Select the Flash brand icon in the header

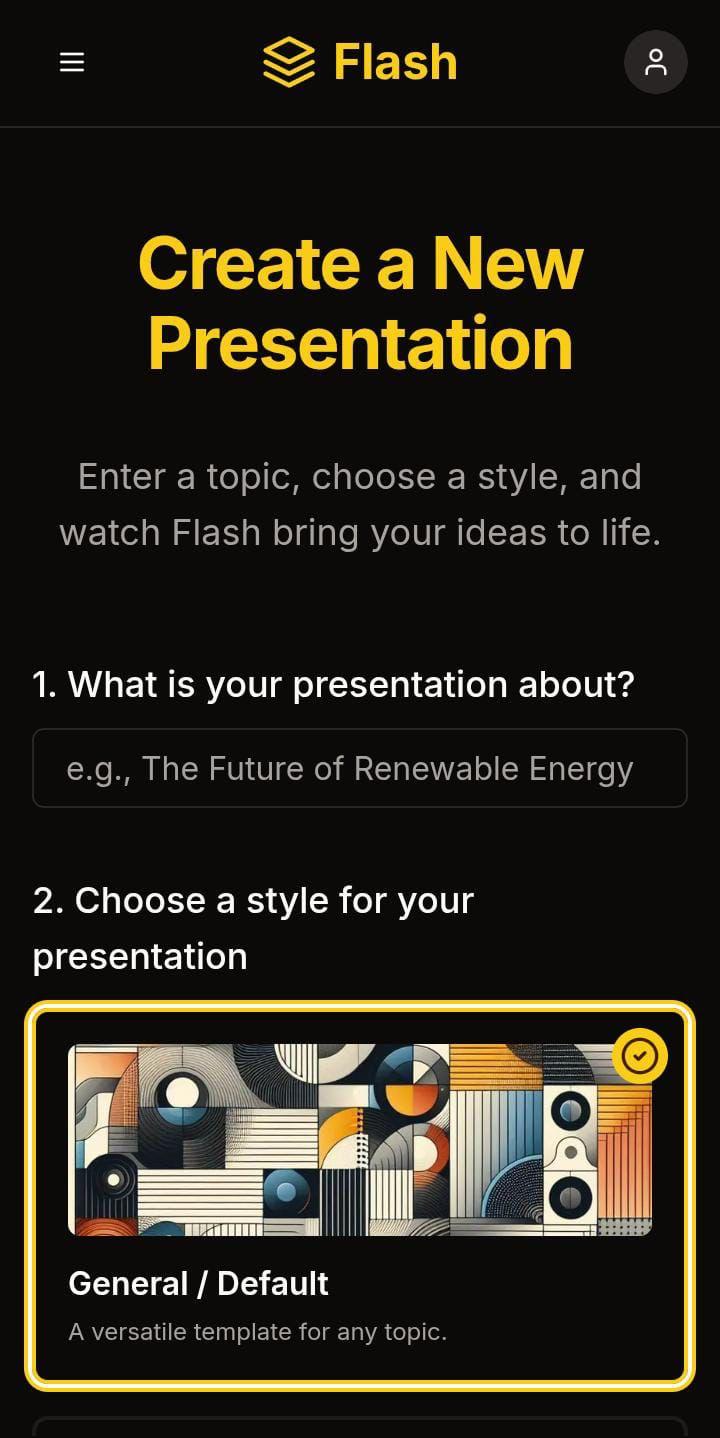pyautogui.click(x=288, y=61)
